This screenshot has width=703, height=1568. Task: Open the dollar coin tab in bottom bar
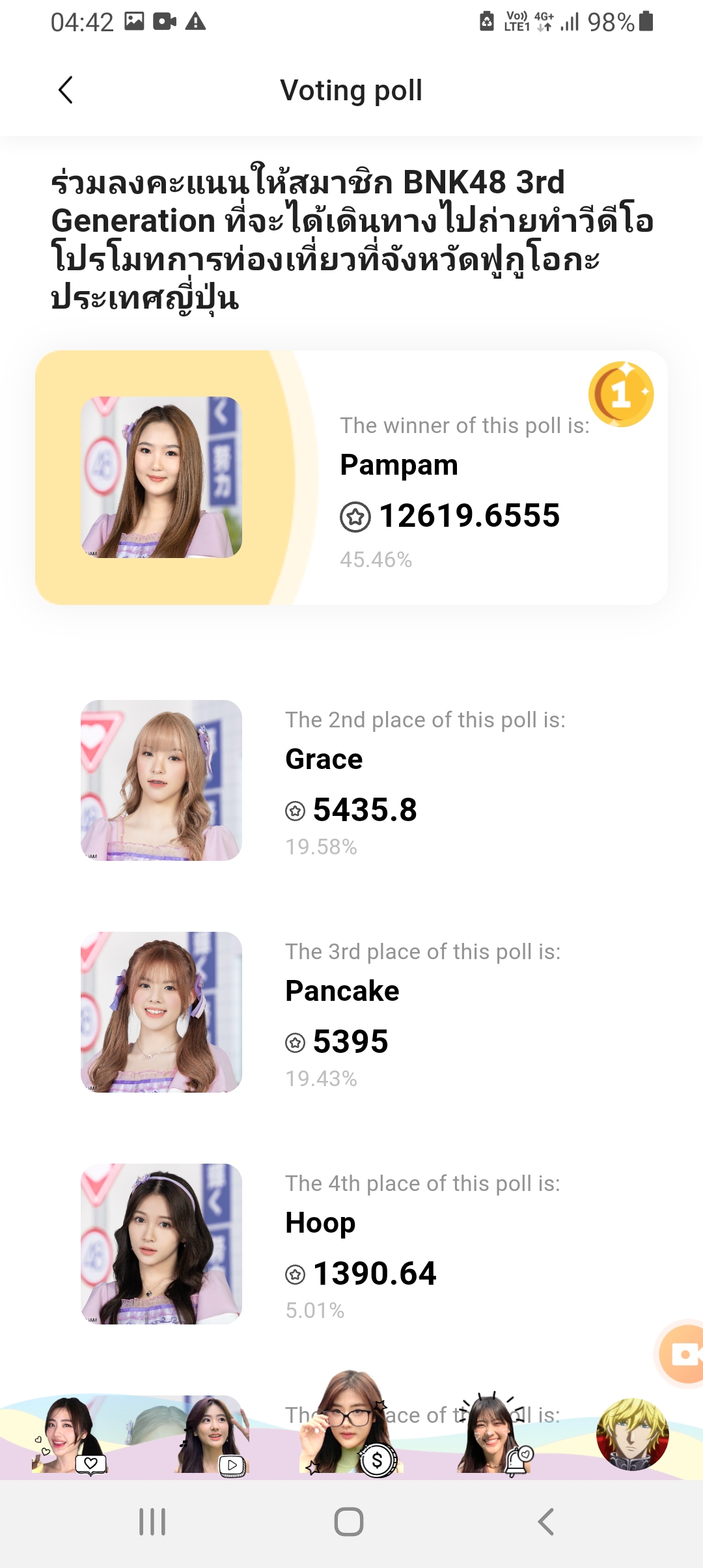point(351,1424)
